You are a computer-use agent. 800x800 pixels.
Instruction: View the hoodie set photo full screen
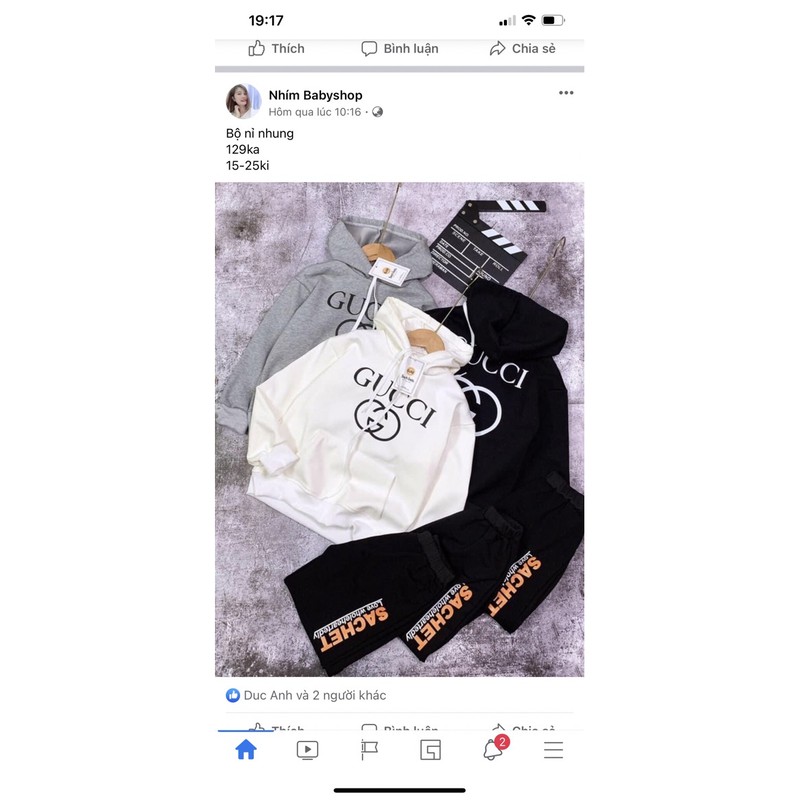coord(399,430)
